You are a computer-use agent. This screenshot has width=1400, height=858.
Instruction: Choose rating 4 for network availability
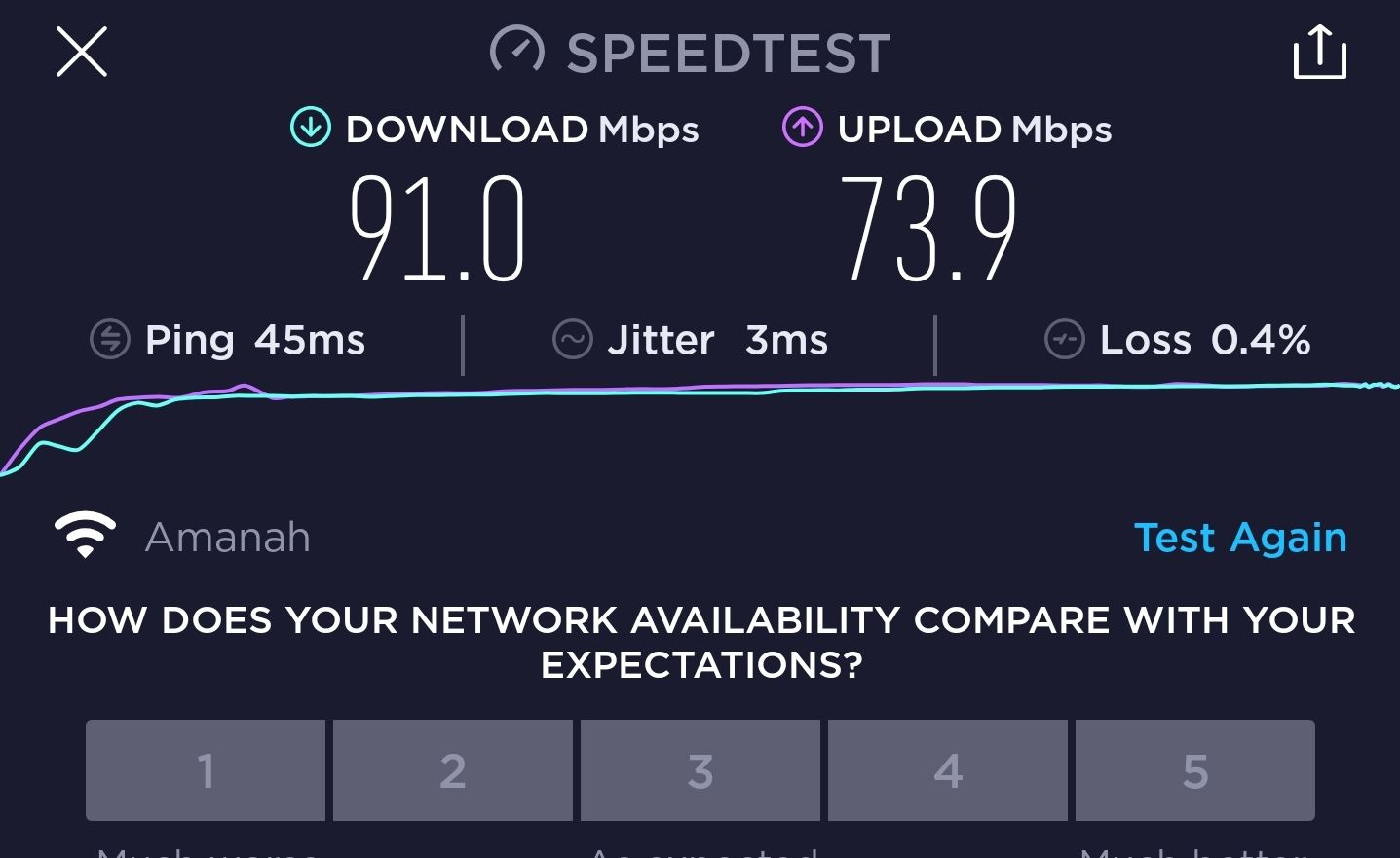point(948,770)
